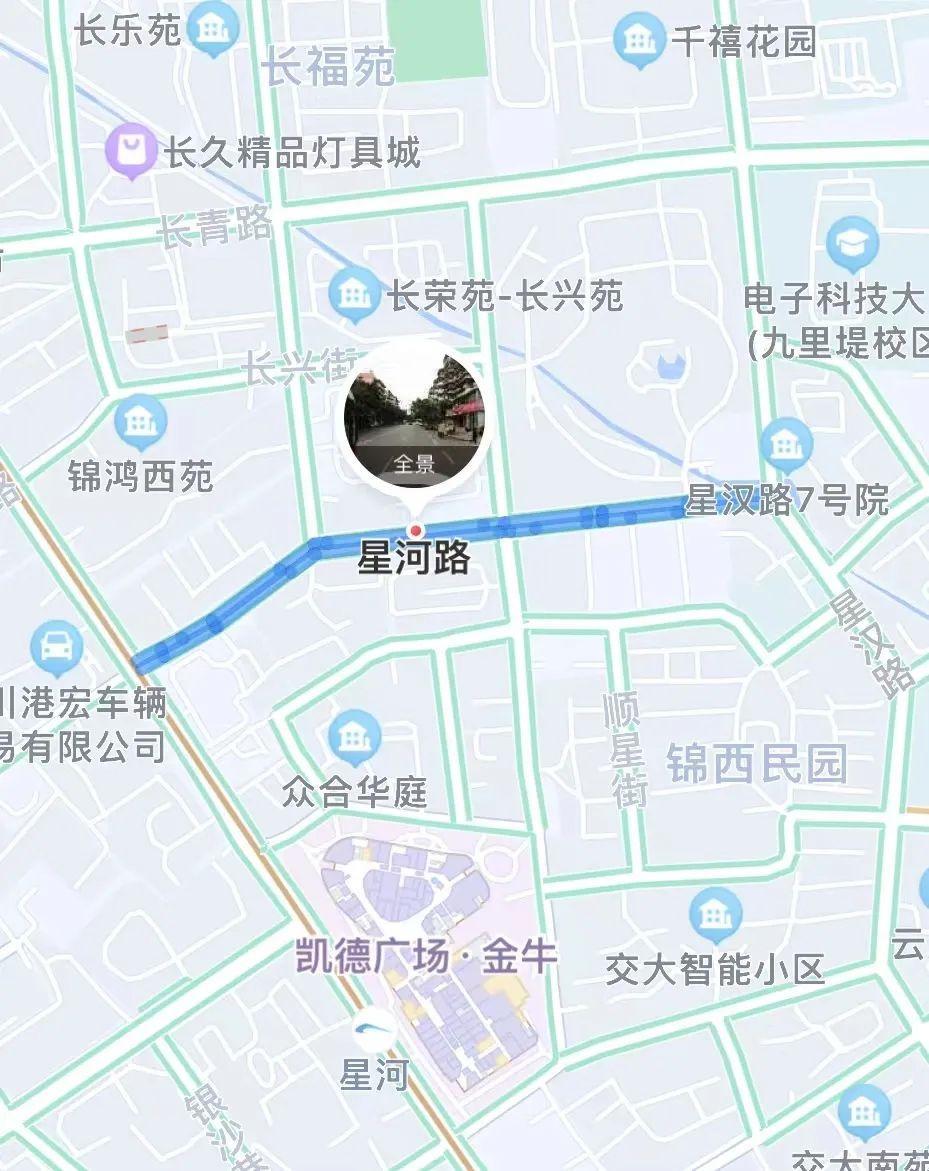Select the 交大智能小区 marker
The image size is (929, 1171).
pos(715,915)
